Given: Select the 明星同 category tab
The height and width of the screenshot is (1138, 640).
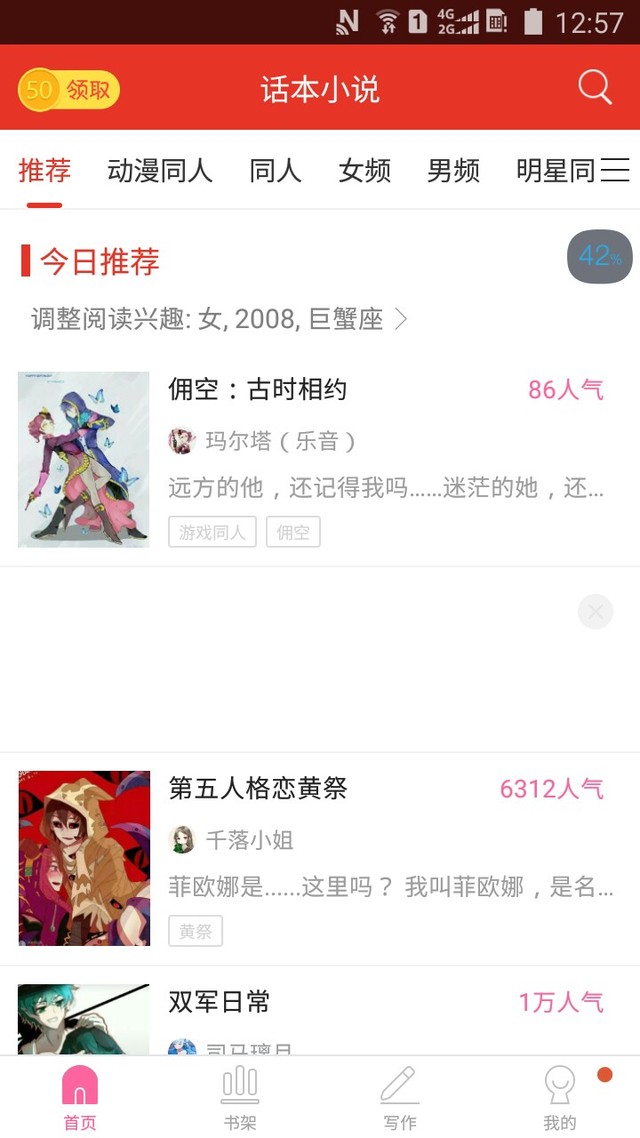Looking at the screenshot, I should click(555, 171).
